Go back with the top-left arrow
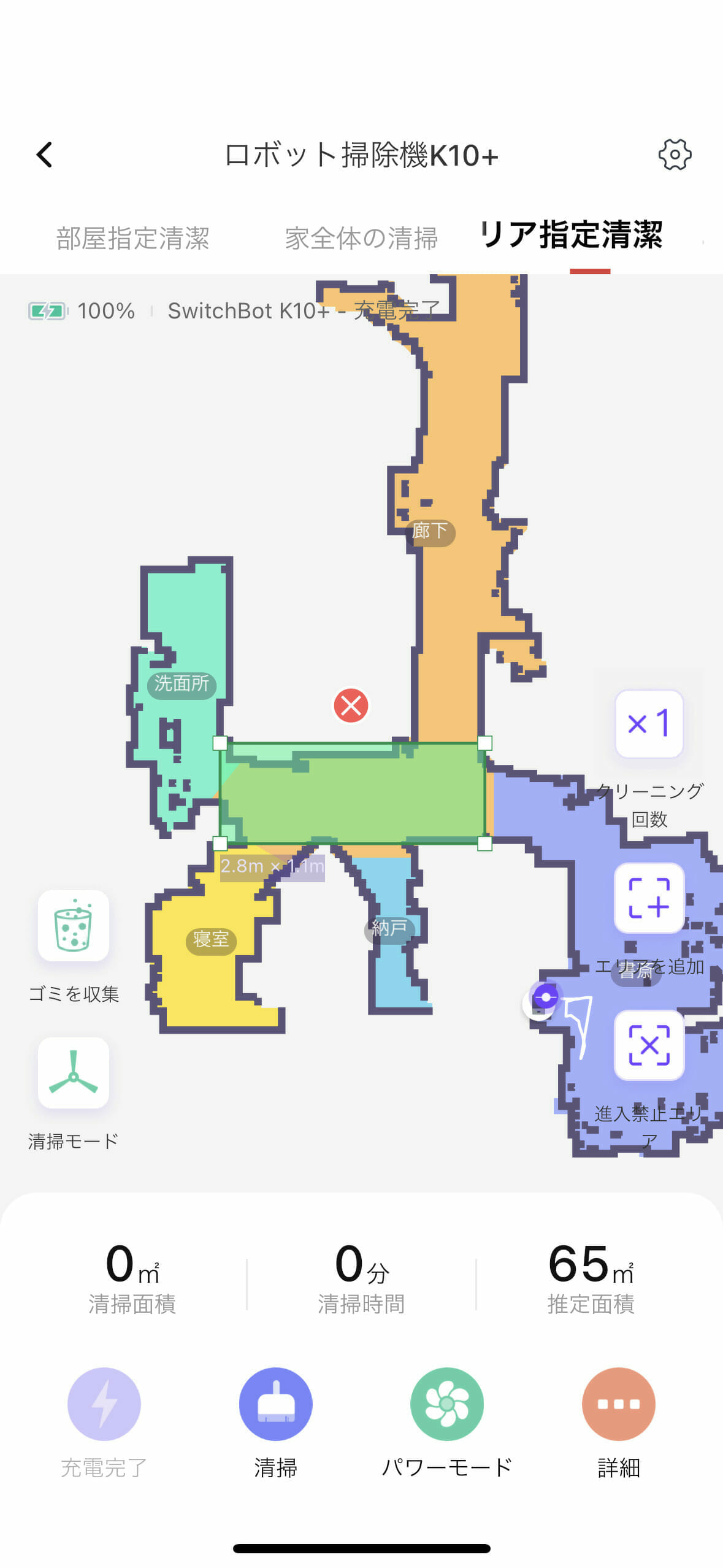Viewport: 723px width, 1568px height. tap(44, 155)
